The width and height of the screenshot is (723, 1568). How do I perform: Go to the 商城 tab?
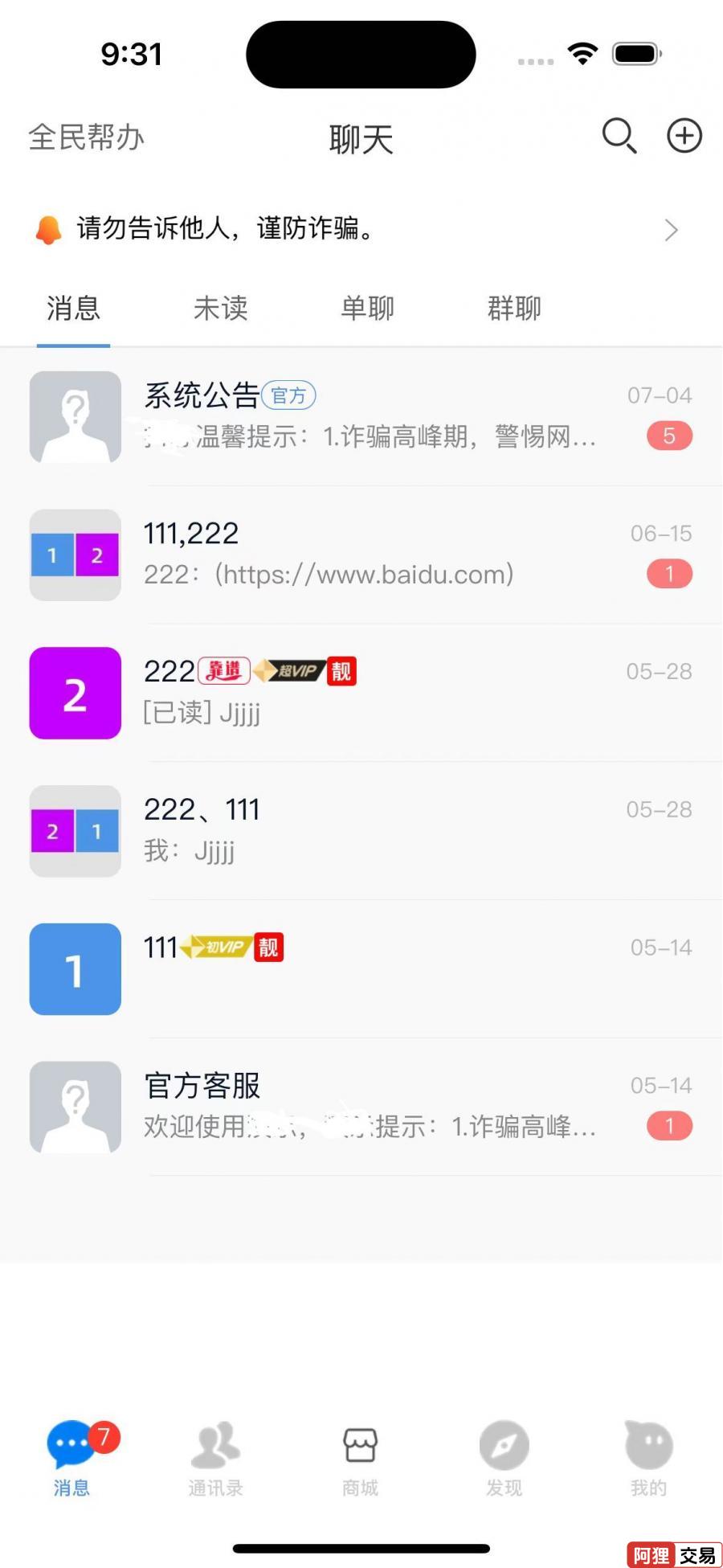360,1458
